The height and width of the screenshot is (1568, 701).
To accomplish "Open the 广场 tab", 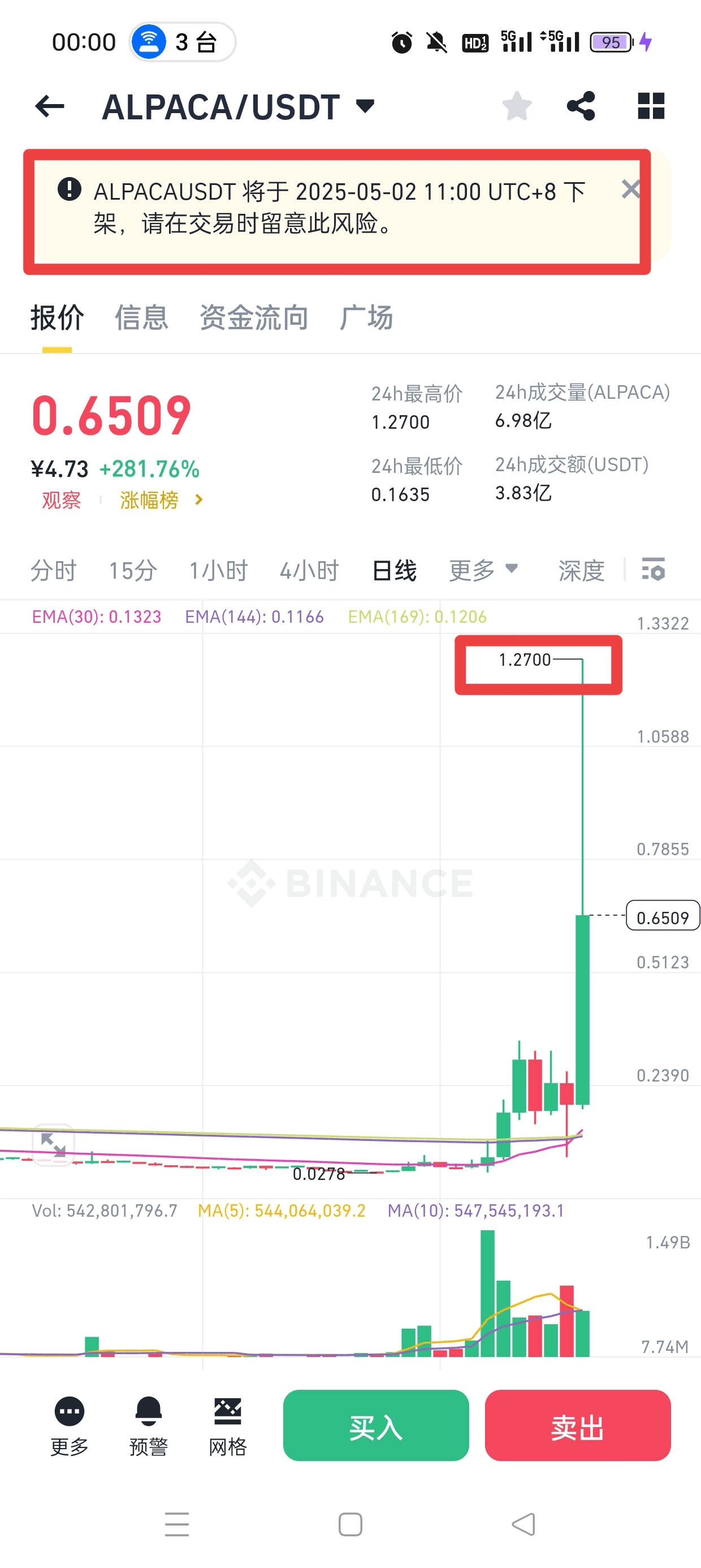I will [366, 318].
